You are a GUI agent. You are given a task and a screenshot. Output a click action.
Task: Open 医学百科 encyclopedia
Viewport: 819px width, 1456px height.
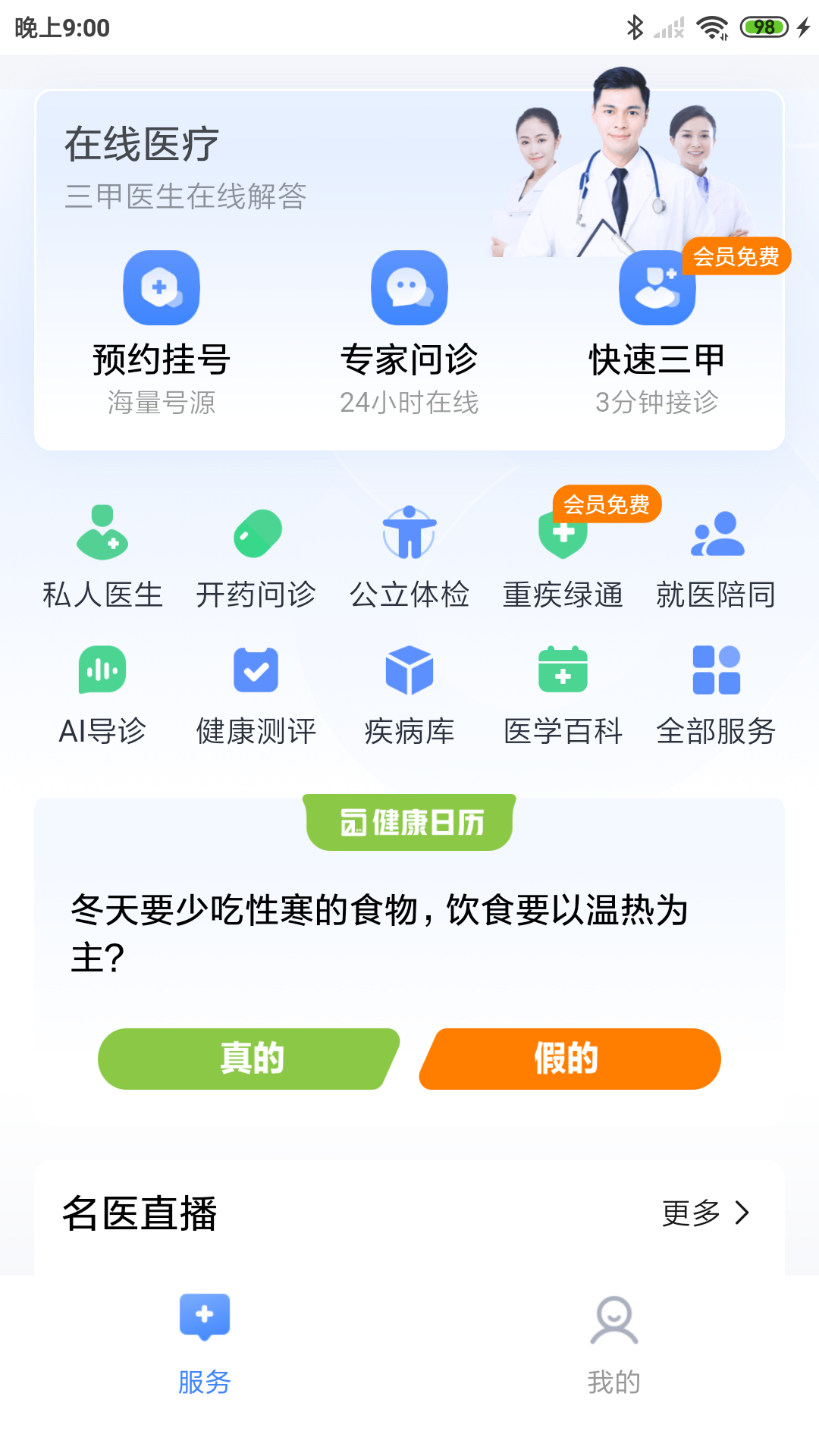563,694
